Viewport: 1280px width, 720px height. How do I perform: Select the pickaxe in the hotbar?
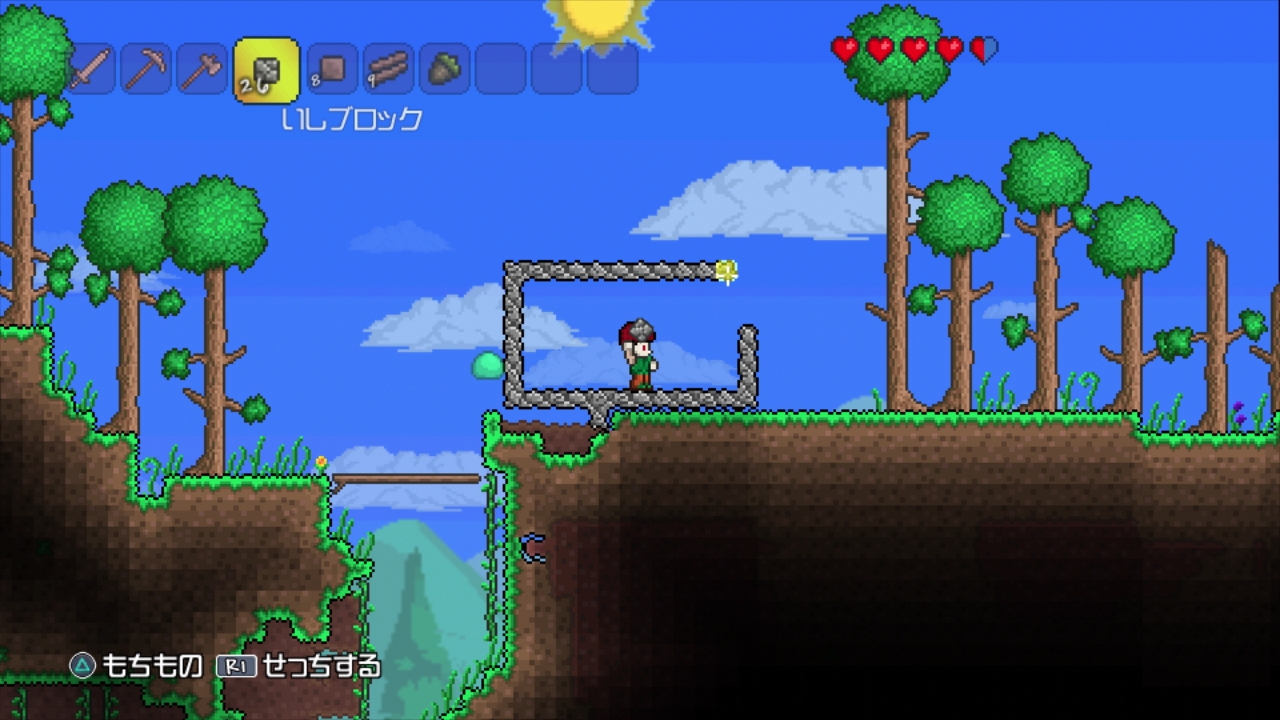pos(146,69)
